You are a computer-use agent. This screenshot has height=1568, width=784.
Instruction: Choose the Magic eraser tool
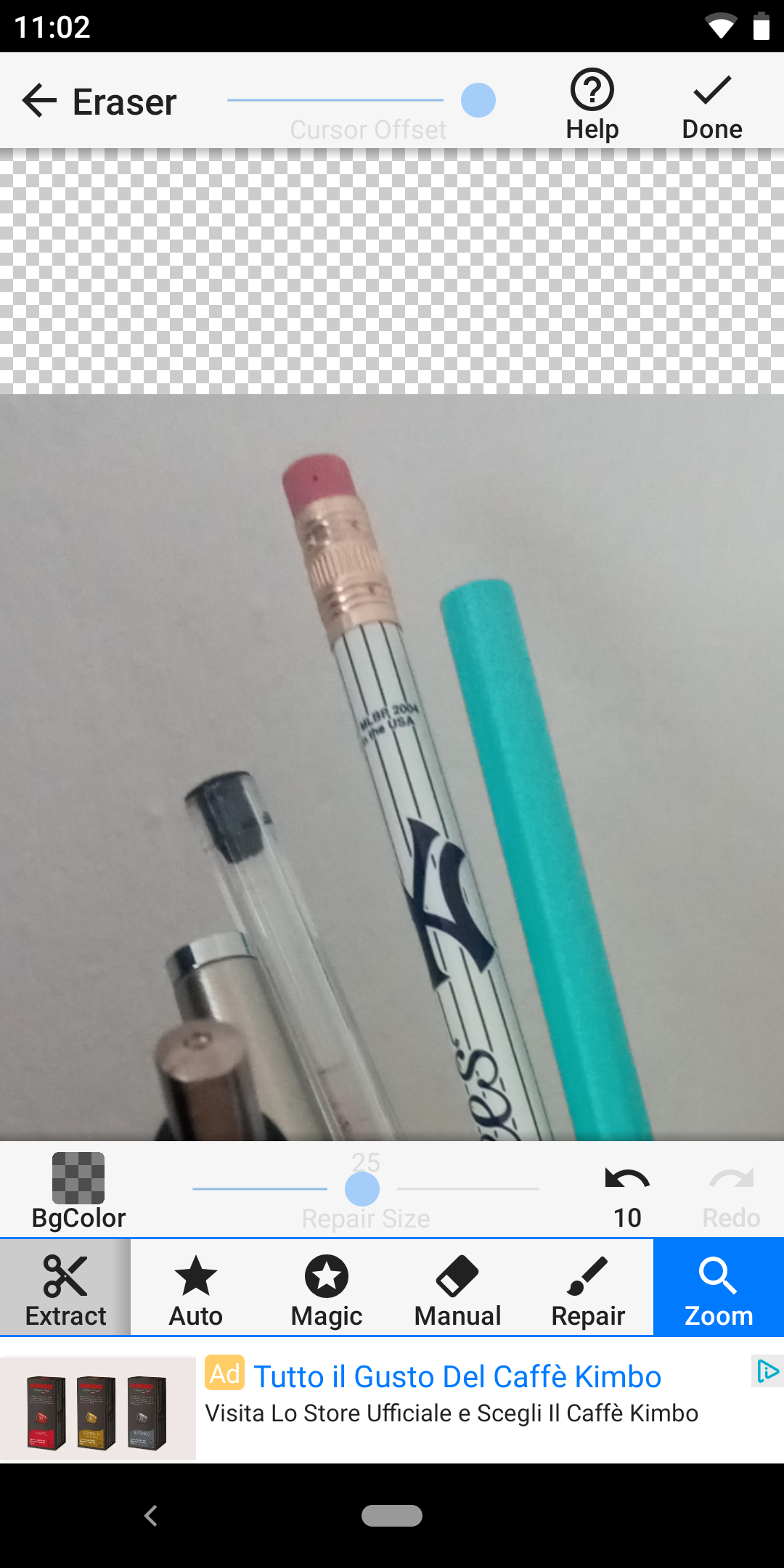pos(327,1288)
